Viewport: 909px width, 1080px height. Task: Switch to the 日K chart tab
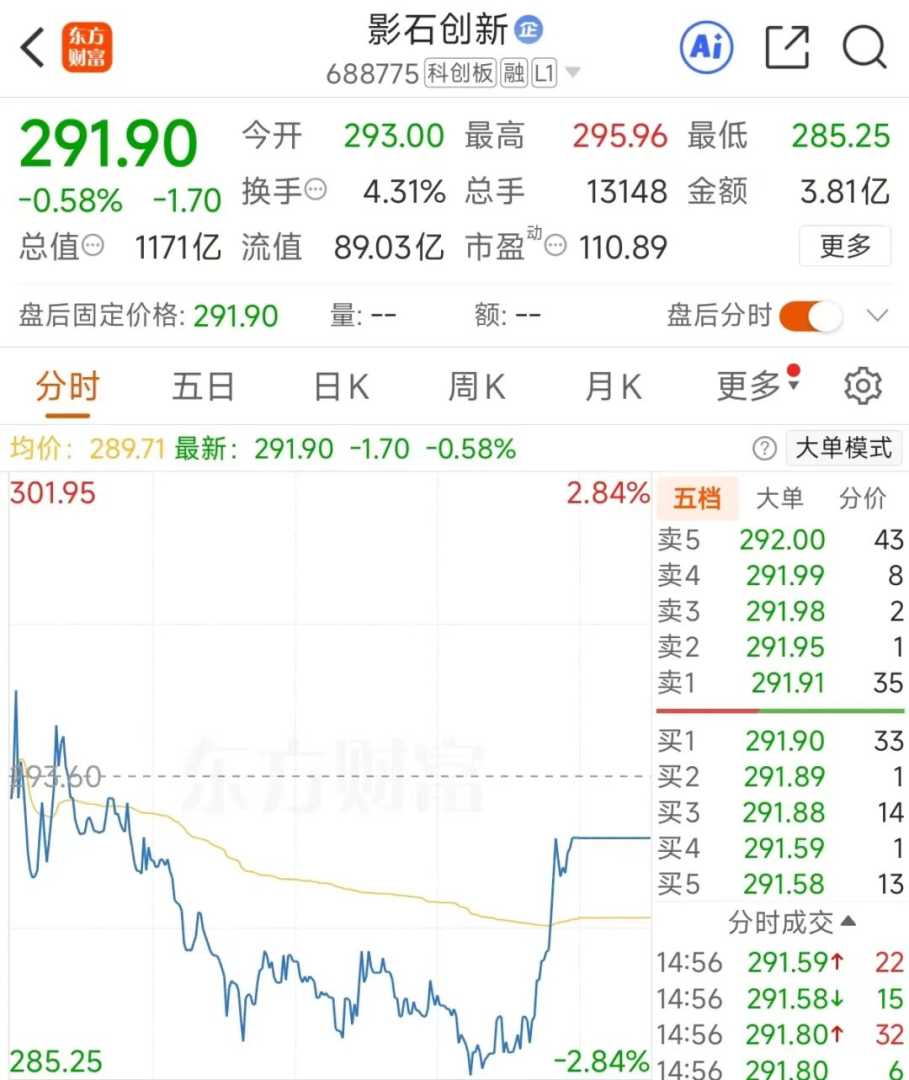341,386
